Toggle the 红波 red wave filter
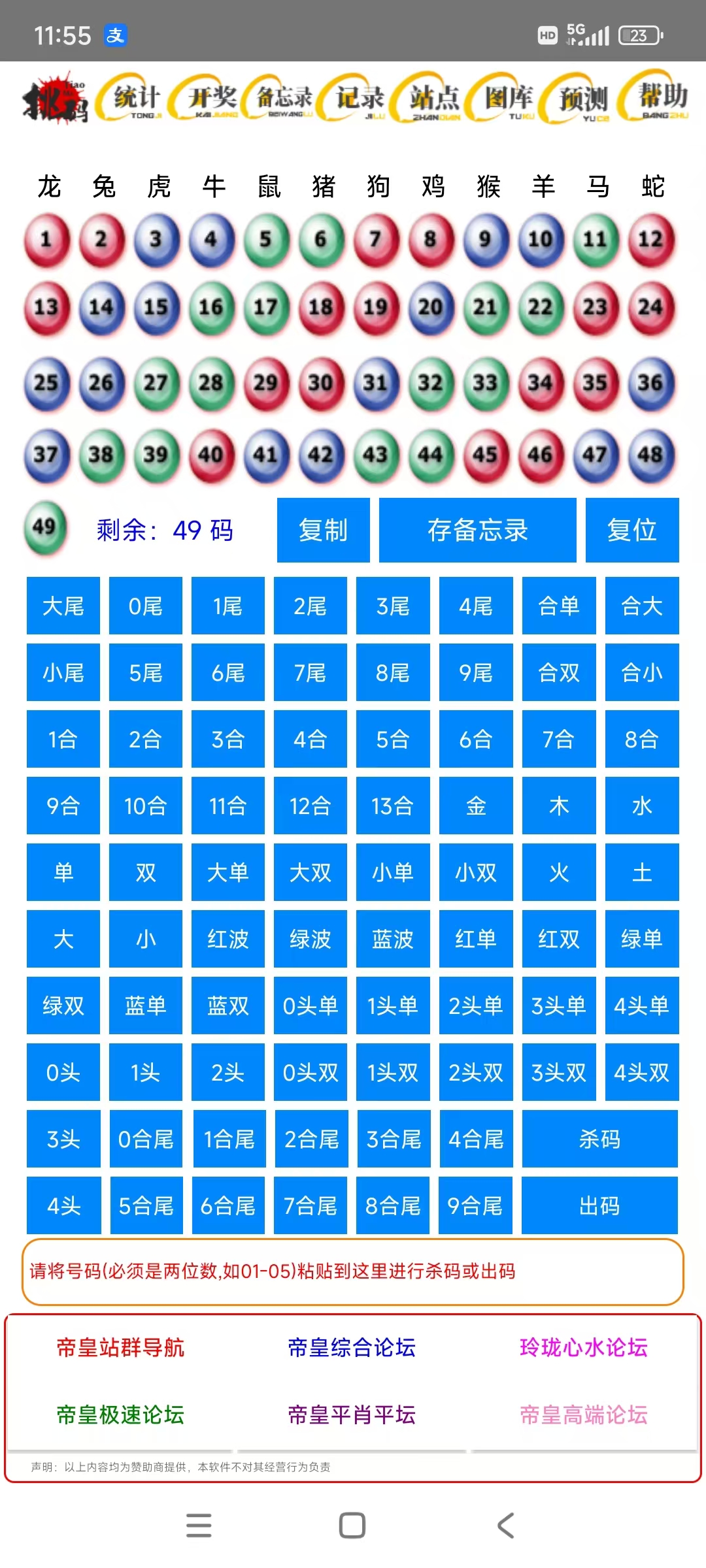Viewport: 706px width, 1568px height. click(x=227, y=939)
